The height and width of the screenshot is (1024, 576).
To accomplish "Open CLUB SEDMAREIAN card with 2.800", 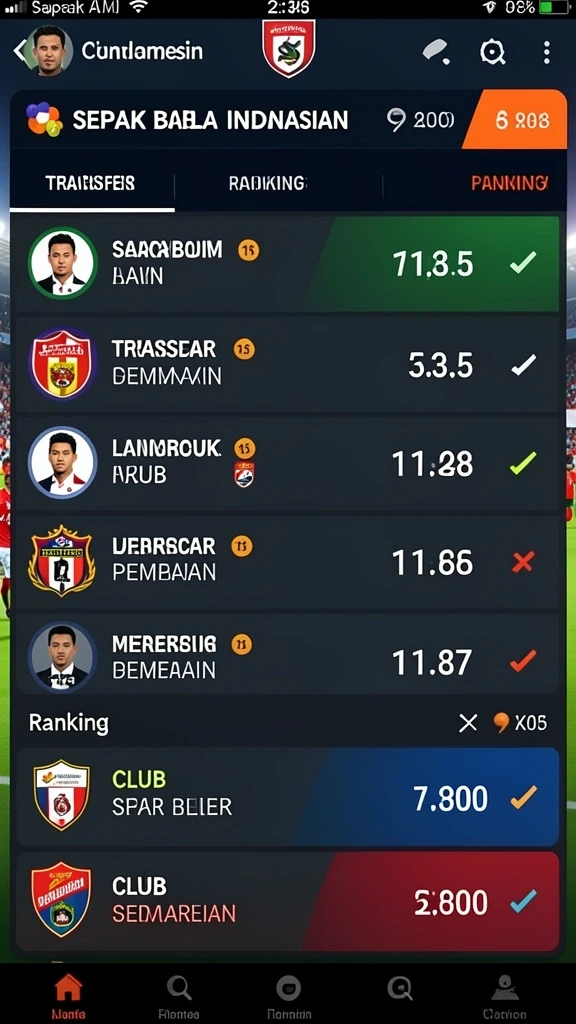I will (287, 901).
